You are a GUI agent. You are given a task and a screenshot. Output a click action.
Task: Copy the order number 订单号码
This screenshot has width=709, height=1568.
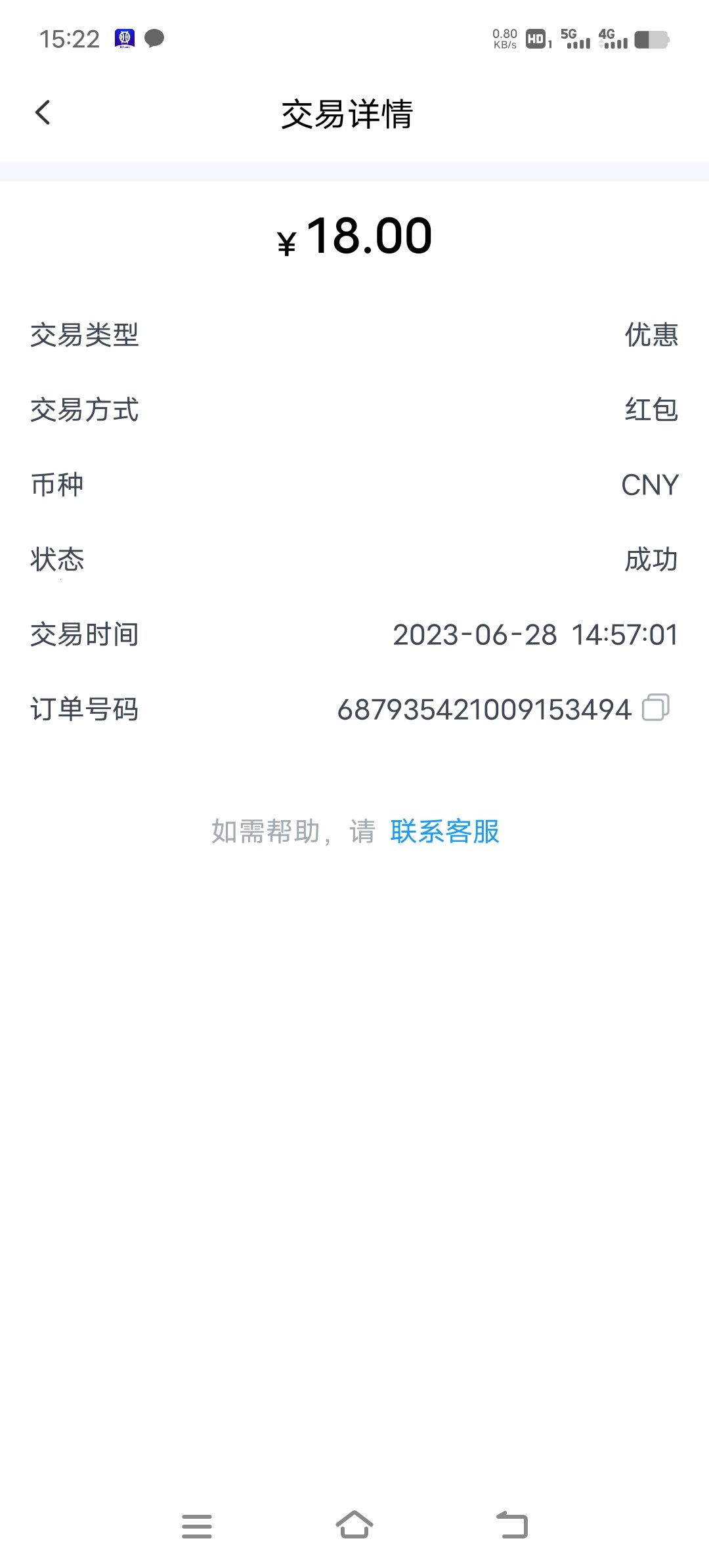[655, 708]
